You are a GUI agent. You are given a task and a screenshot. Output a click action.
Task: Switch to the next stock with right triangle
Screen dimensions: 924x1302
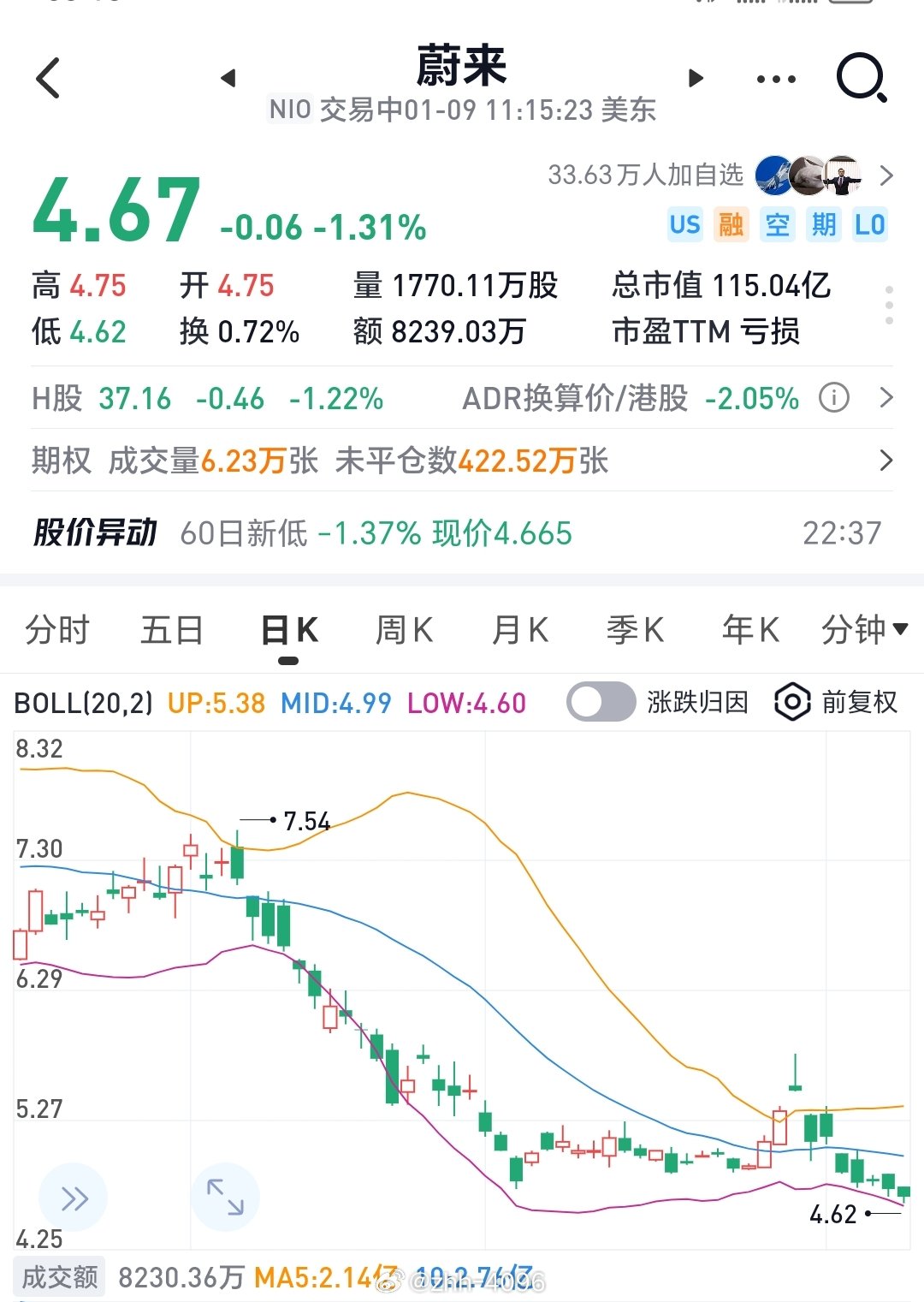tap(696, 79)
